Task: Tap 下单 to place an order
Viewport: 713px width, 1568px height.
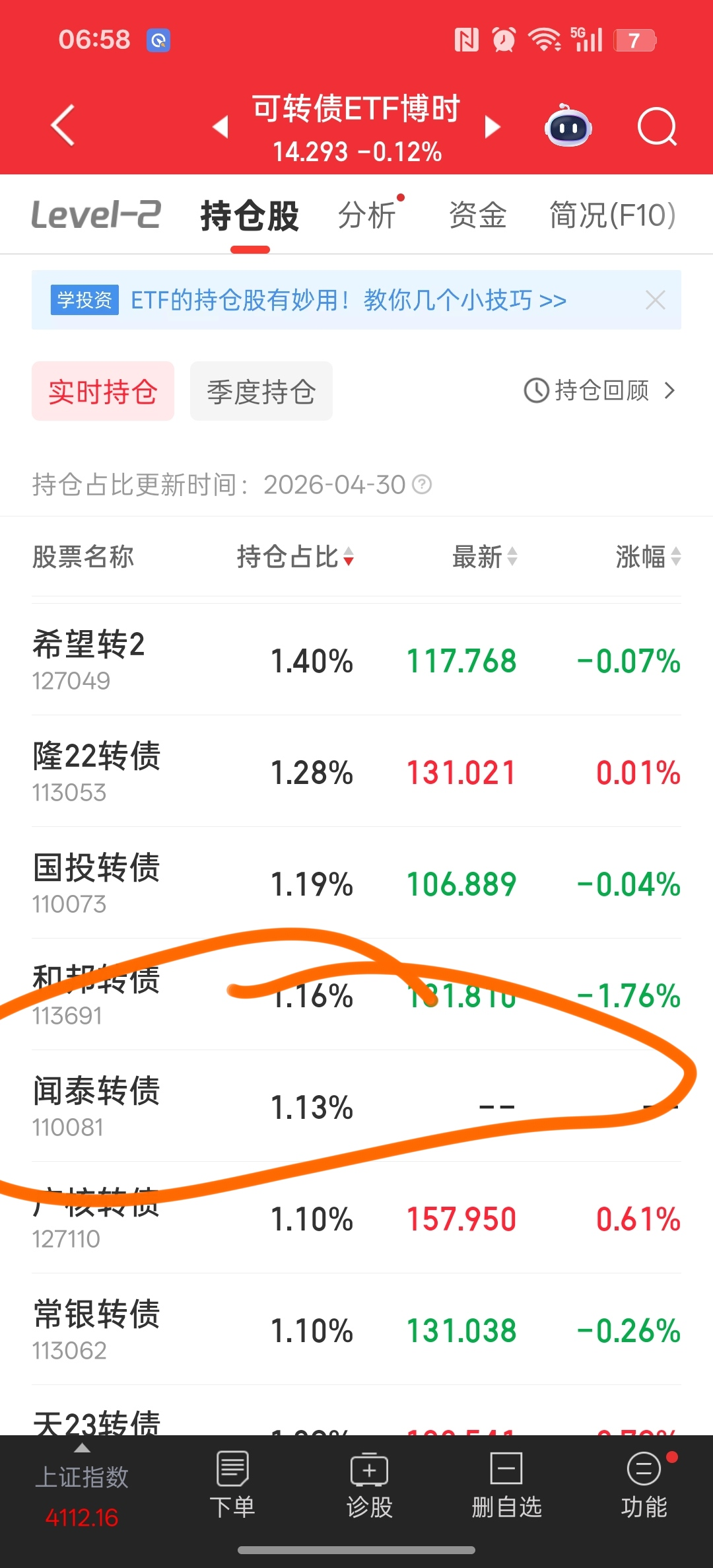Action: [x=232, y=1484]
